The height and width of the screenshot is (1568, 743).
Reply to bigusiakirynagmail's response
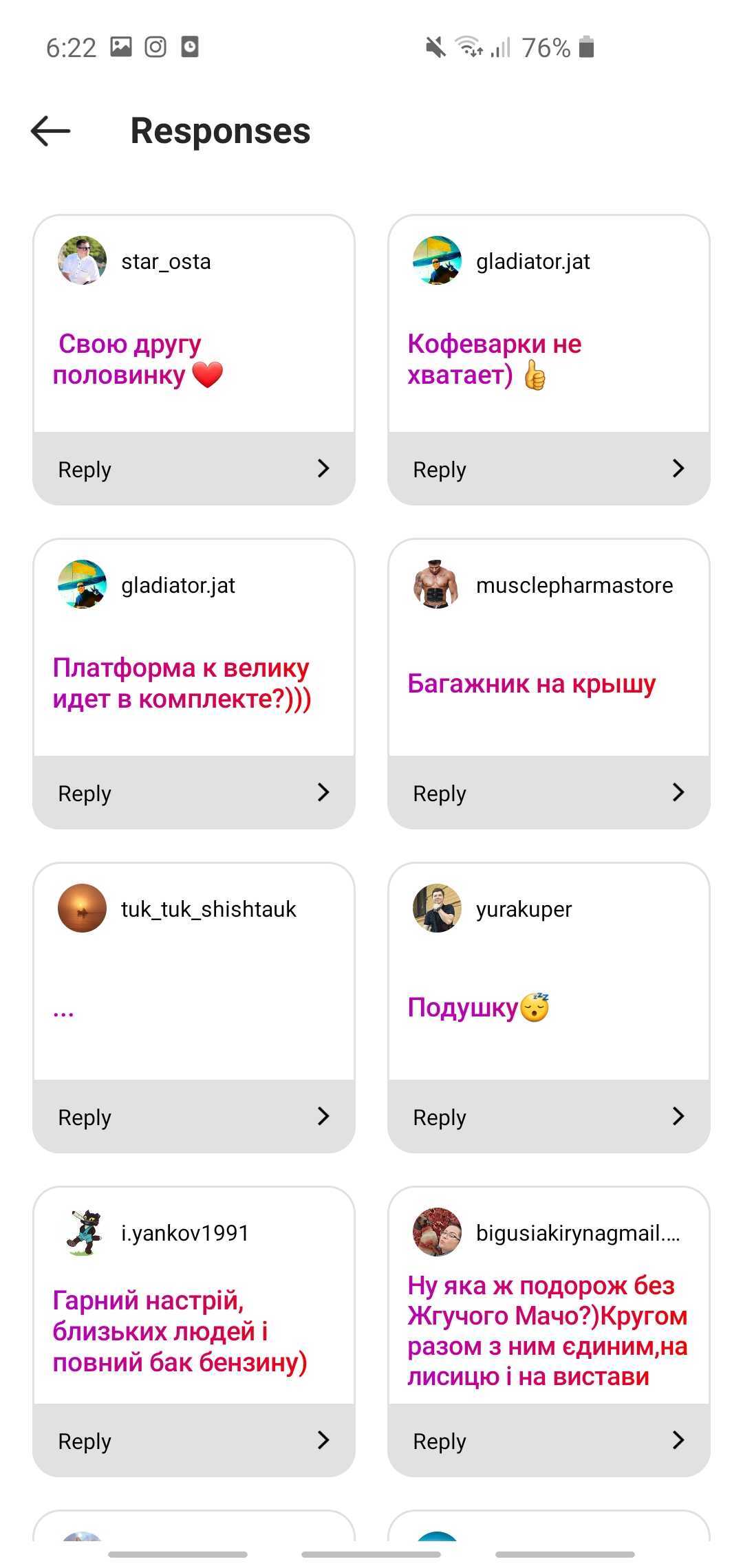coord(548,1441)
